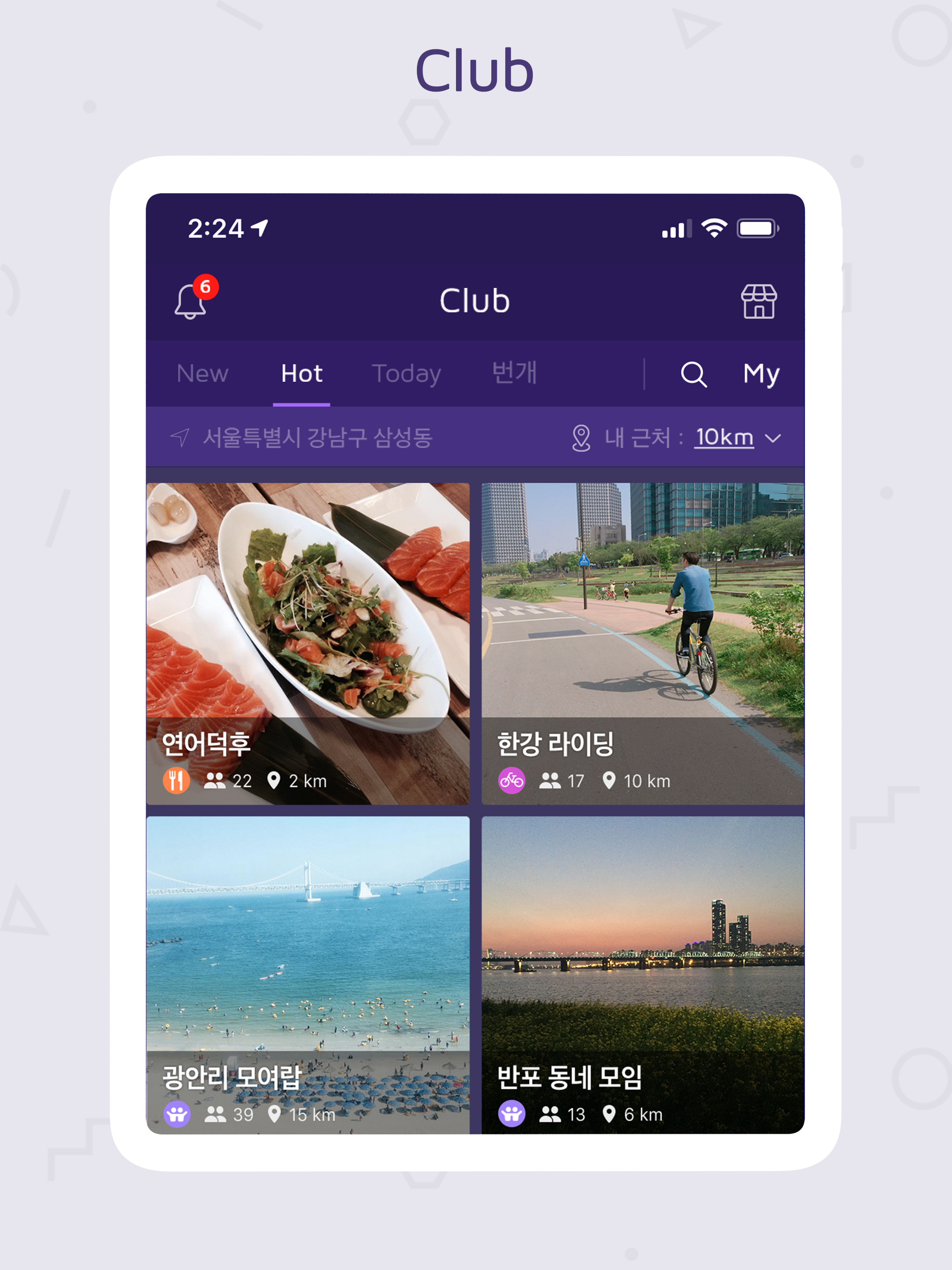Open the store icon at top right
This screenshot has height=1270, width=952.
point(759,301)
